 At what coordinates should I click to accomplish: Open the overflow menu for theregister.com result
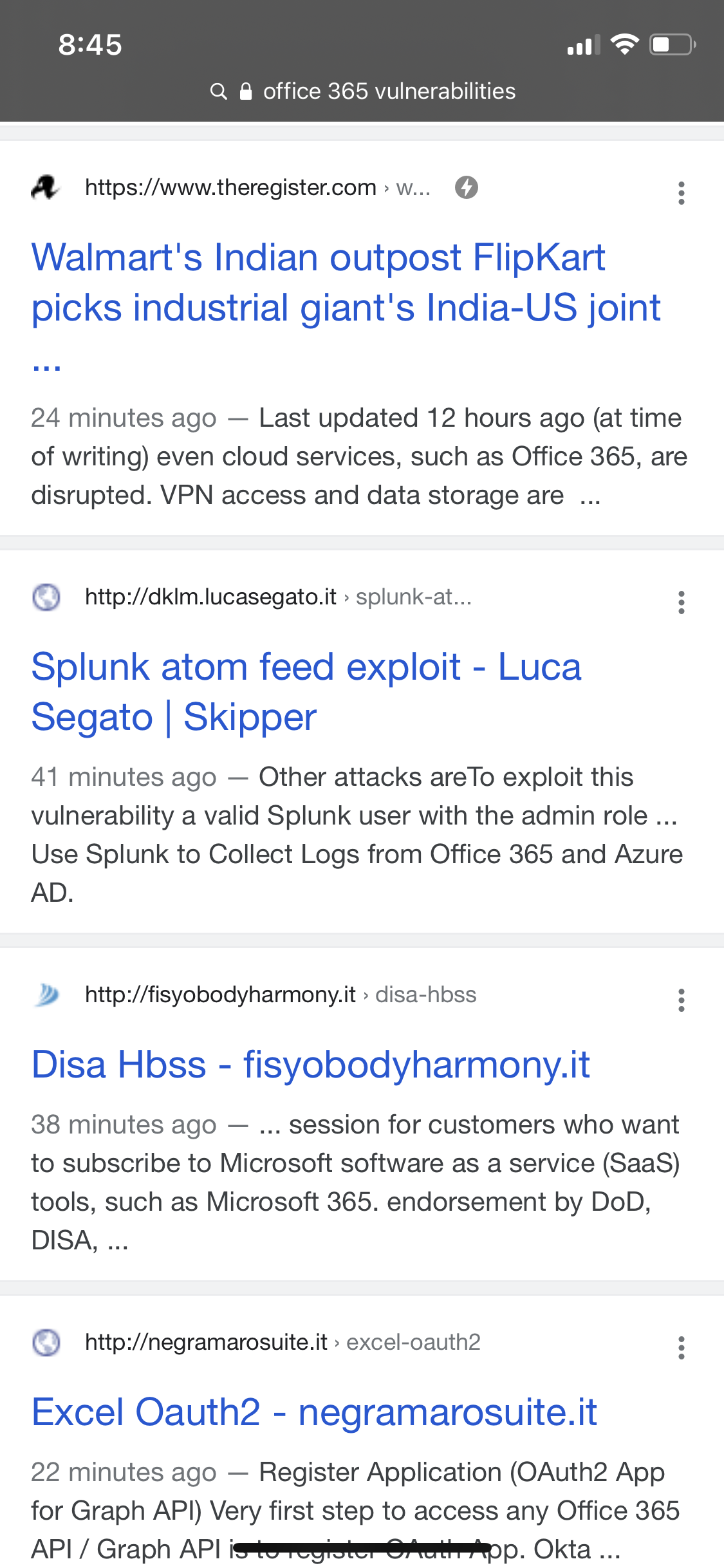pyautogui.click(x=681, y=192)
